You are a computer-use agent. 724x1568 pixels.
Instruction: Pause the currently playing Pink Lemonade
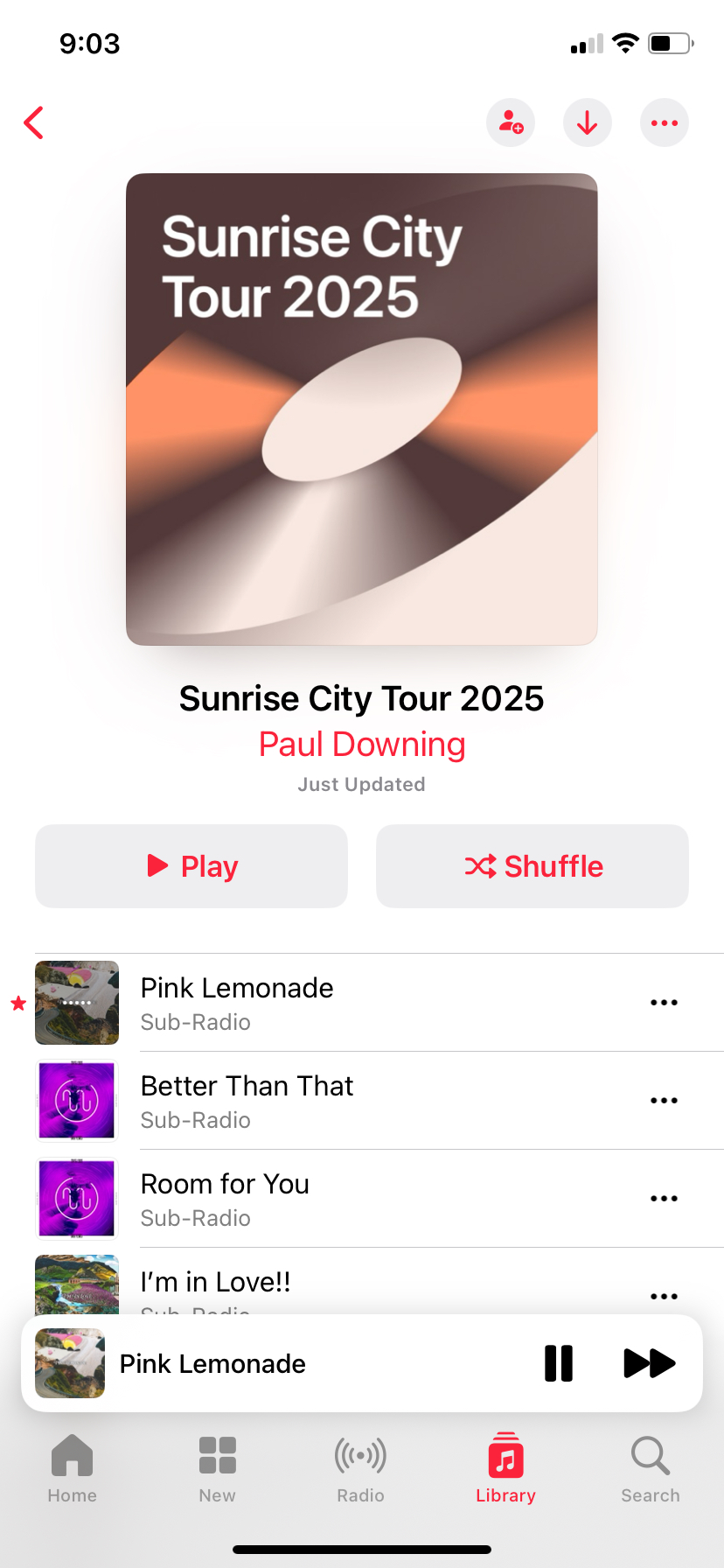[x=559, y=1363]
